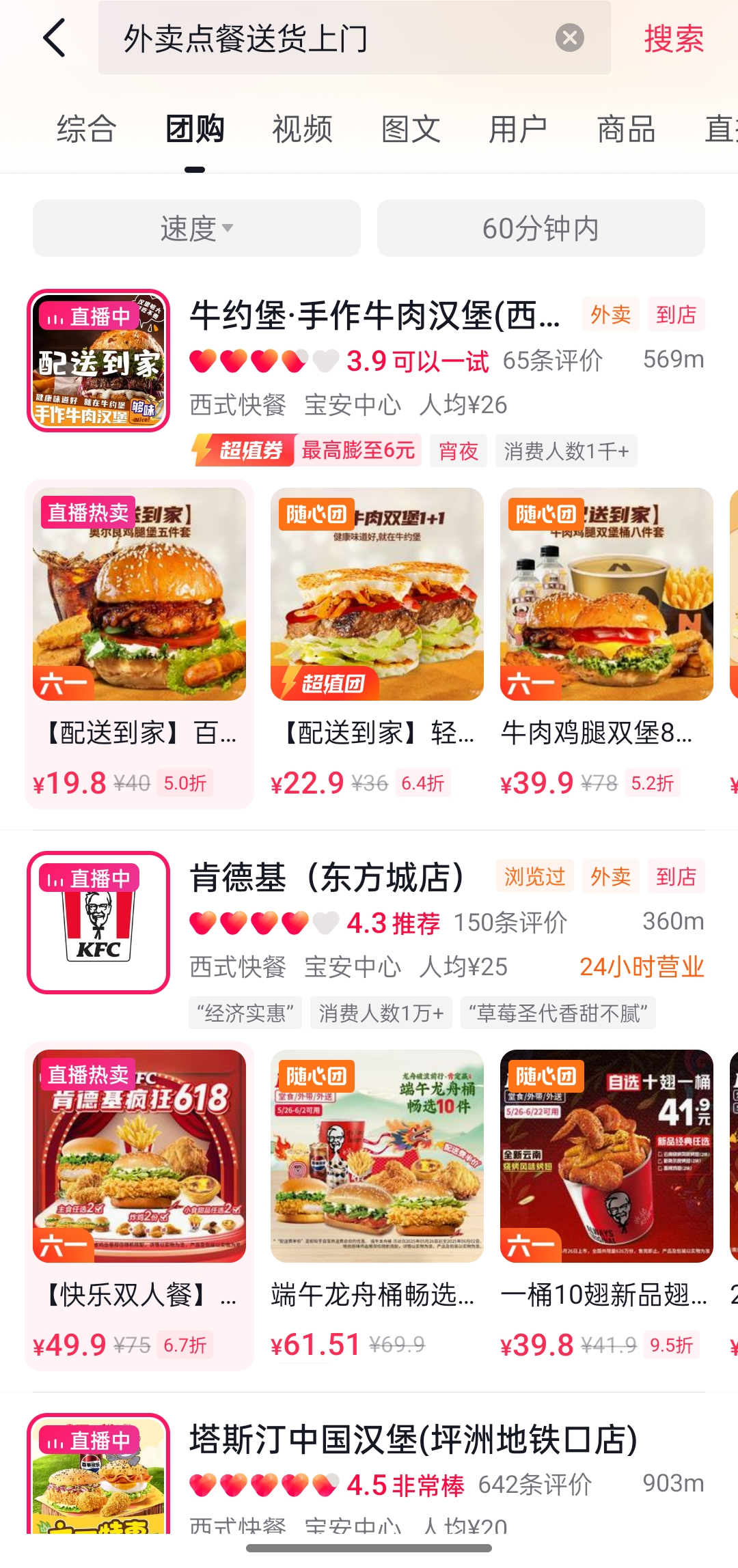Apply the 60分钟内 filter
Image resolution: width=738 pixels, height=1568 pixels.
click(x=541, y=228)
